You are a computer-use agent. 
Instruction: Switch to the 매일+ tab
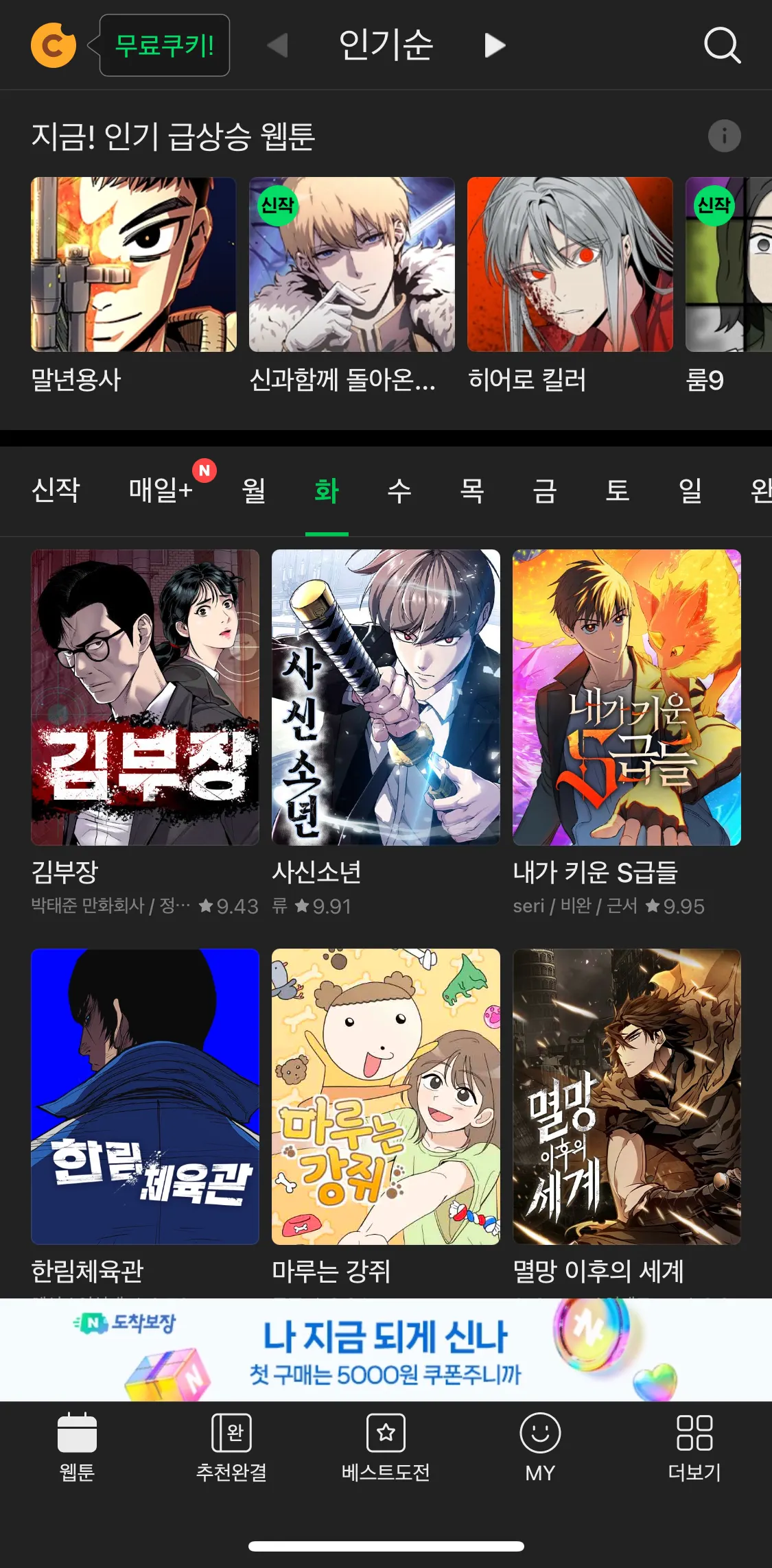tap(161, 490)
